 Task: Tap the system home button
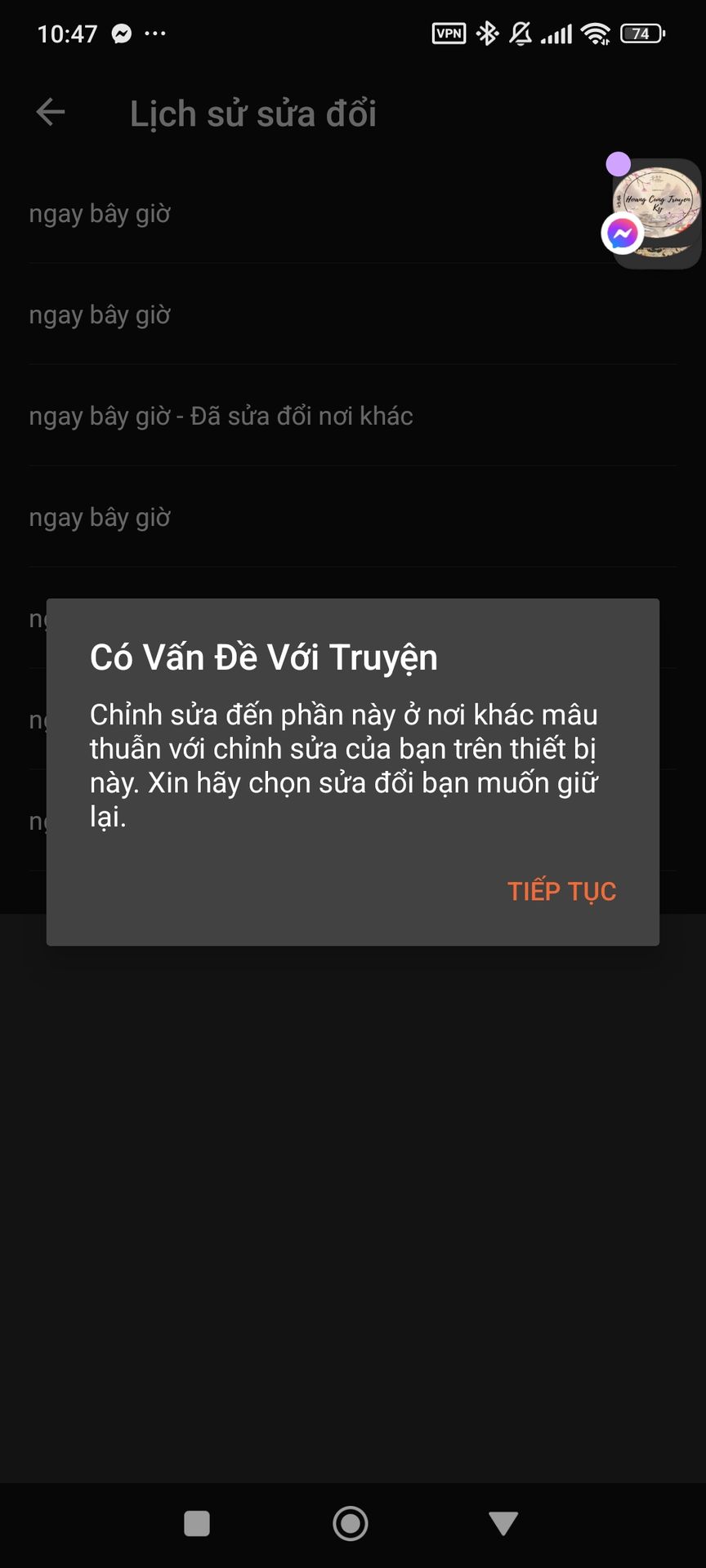tap(351, 1523)
